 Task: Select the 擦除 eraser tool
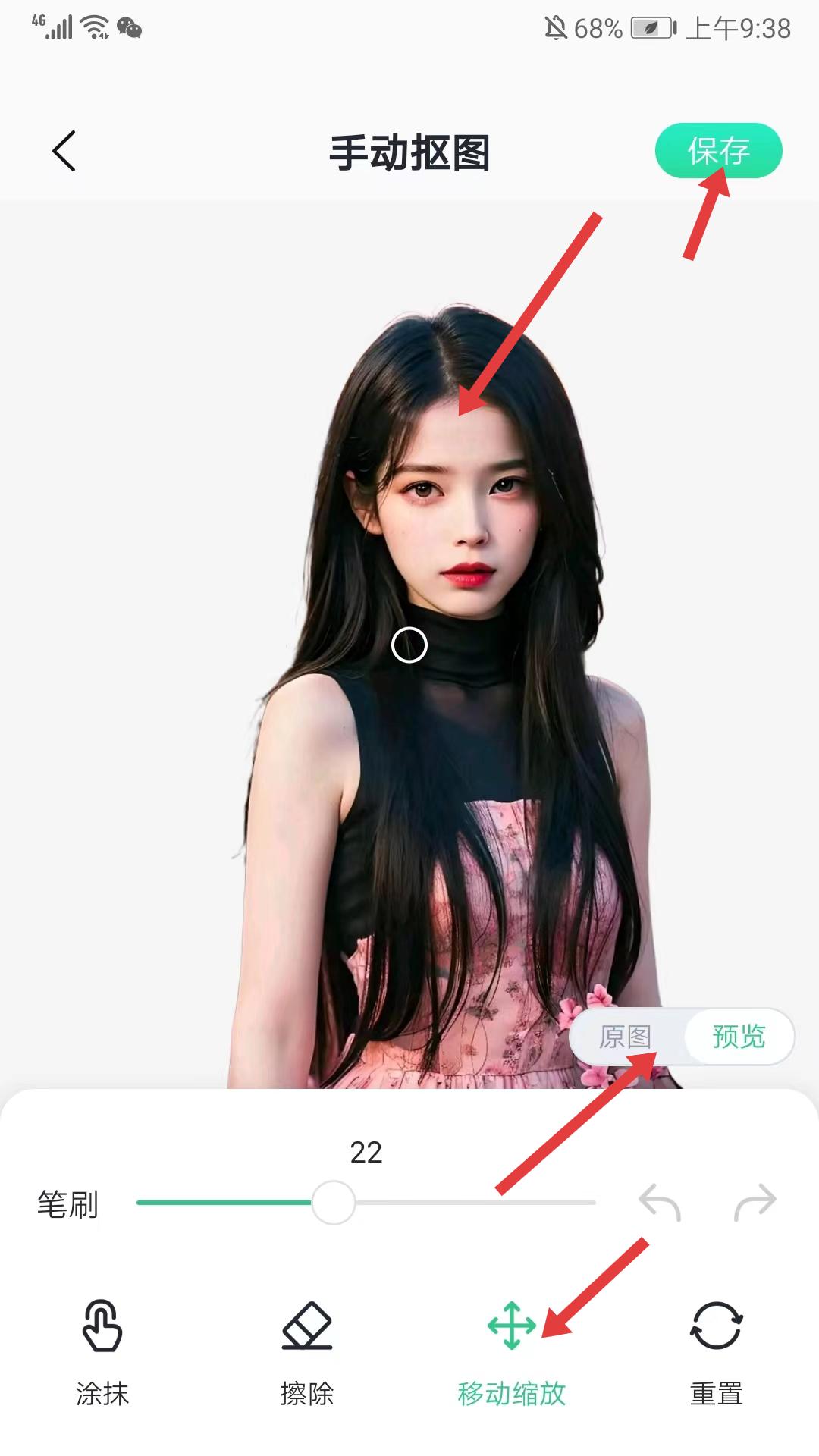pyautogui.click(x=307, y=1351)
